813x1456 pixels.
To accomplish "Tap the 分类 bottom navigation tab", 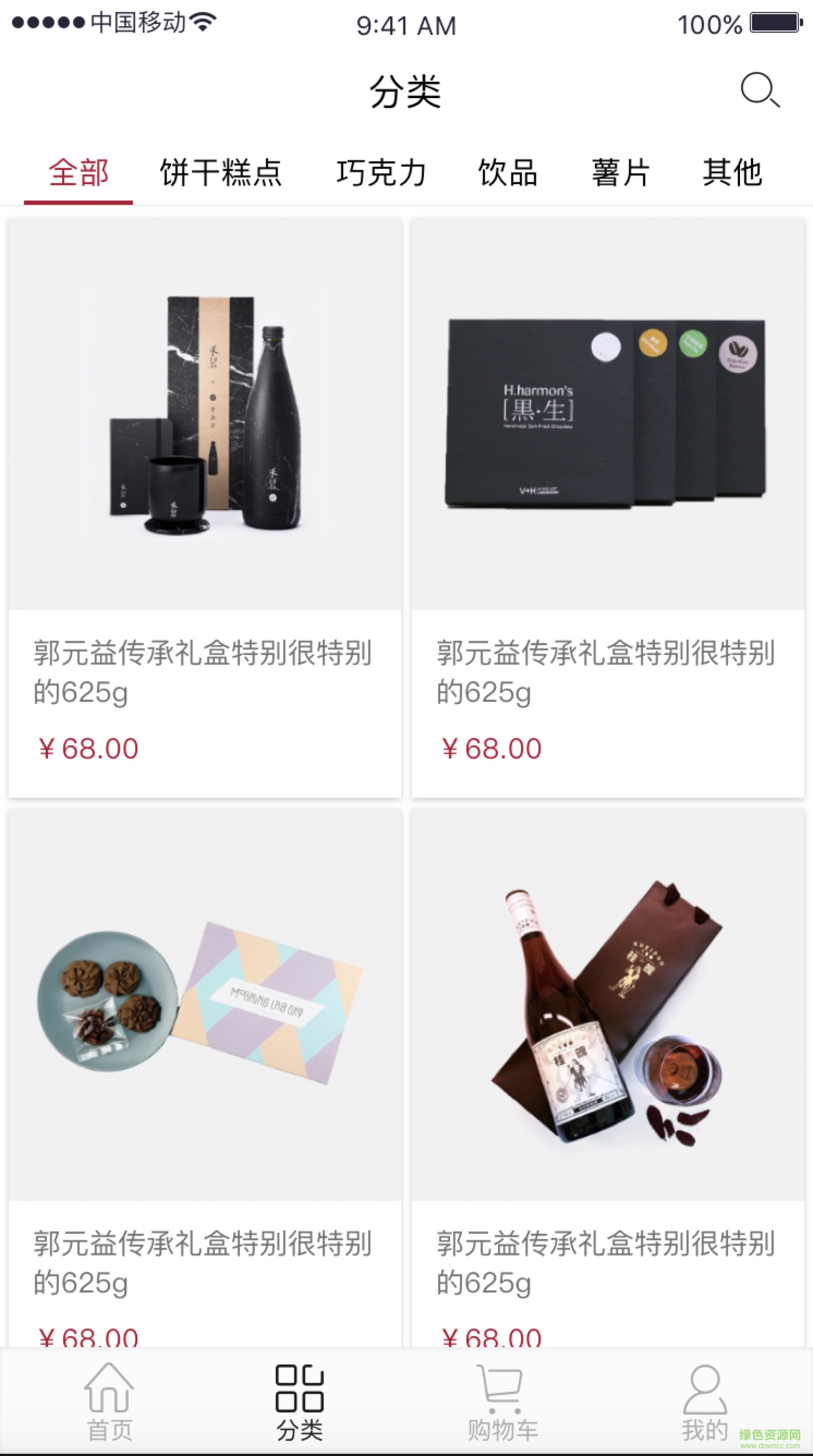I will tap(299, 1403).
